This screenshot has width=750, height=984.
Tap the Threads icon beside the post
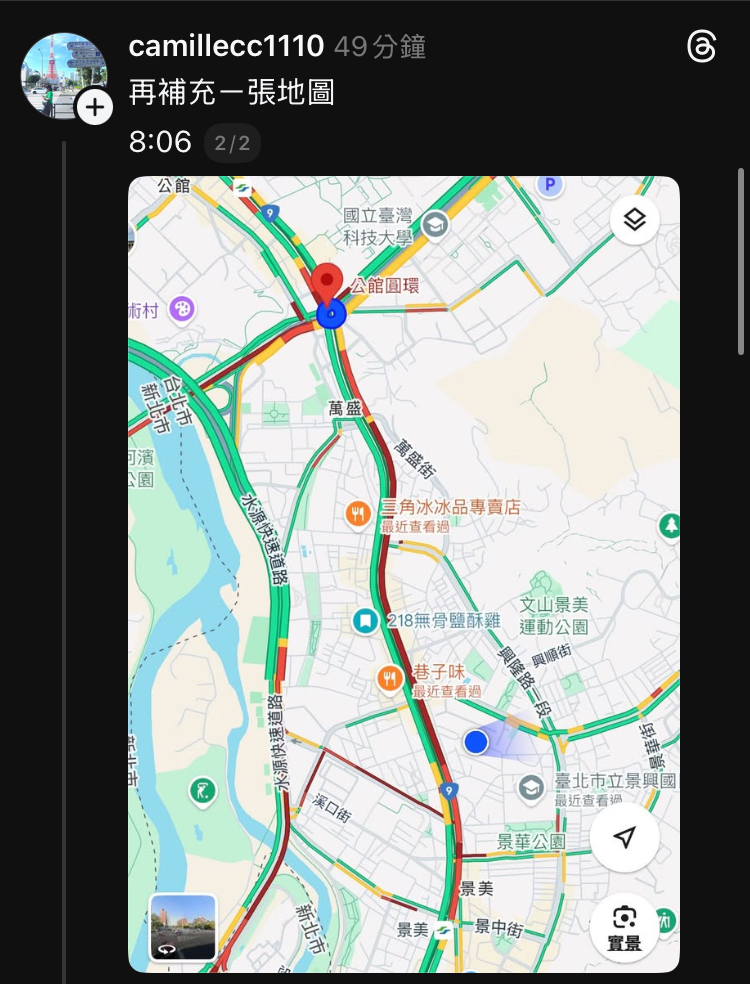(x=702, y=47)
